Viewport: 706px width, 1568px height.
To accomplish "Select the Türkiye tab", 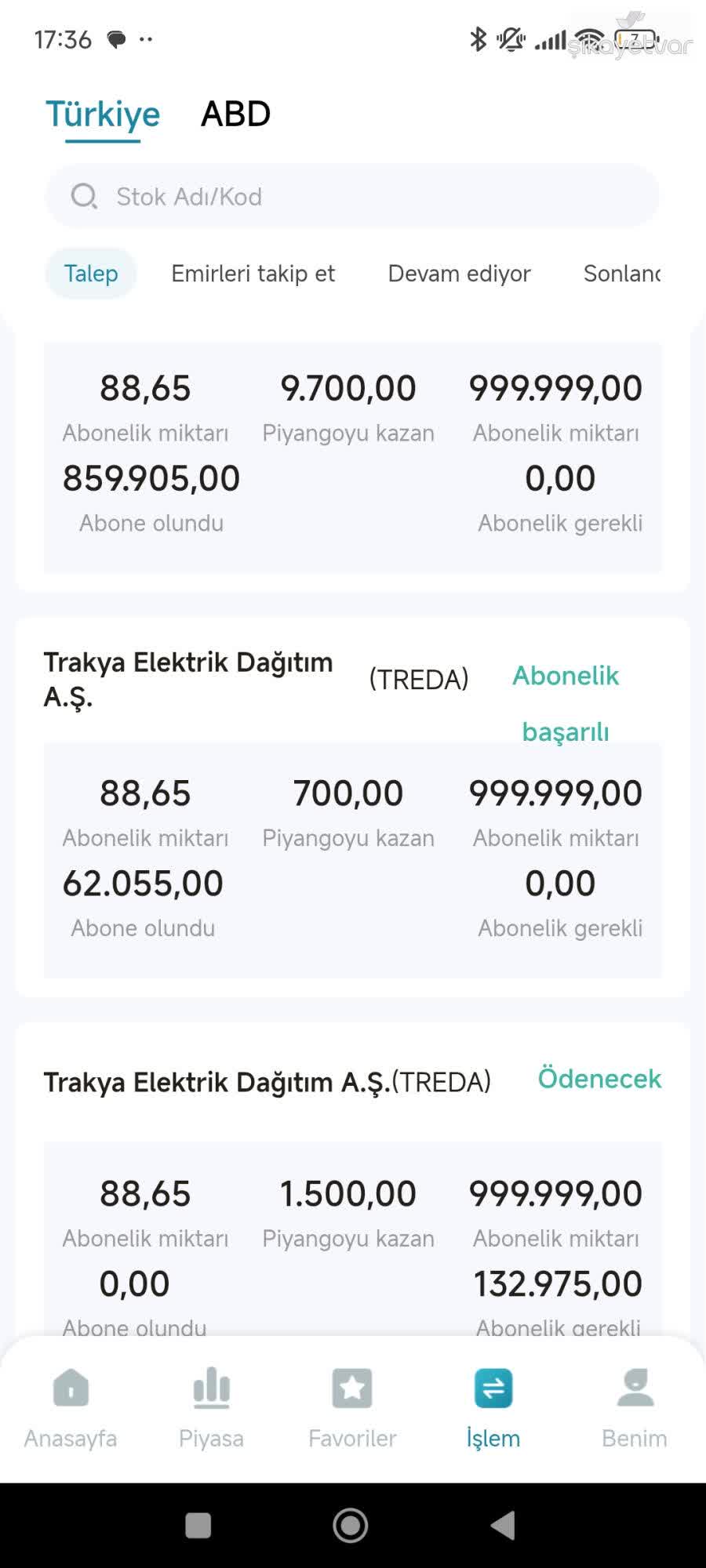I will (104, 114).
